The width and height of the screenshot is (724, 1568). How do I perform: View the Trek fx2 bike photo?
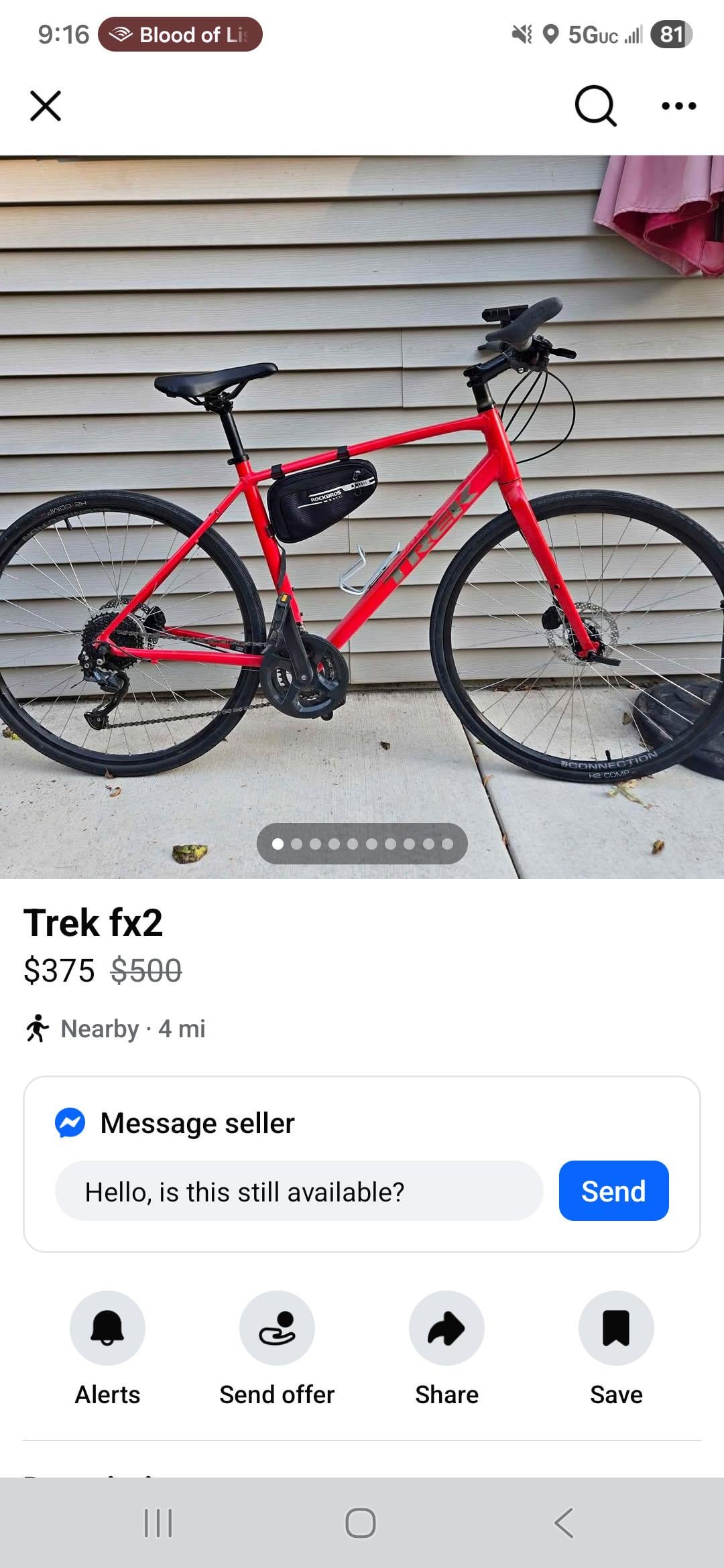point(362,516)
